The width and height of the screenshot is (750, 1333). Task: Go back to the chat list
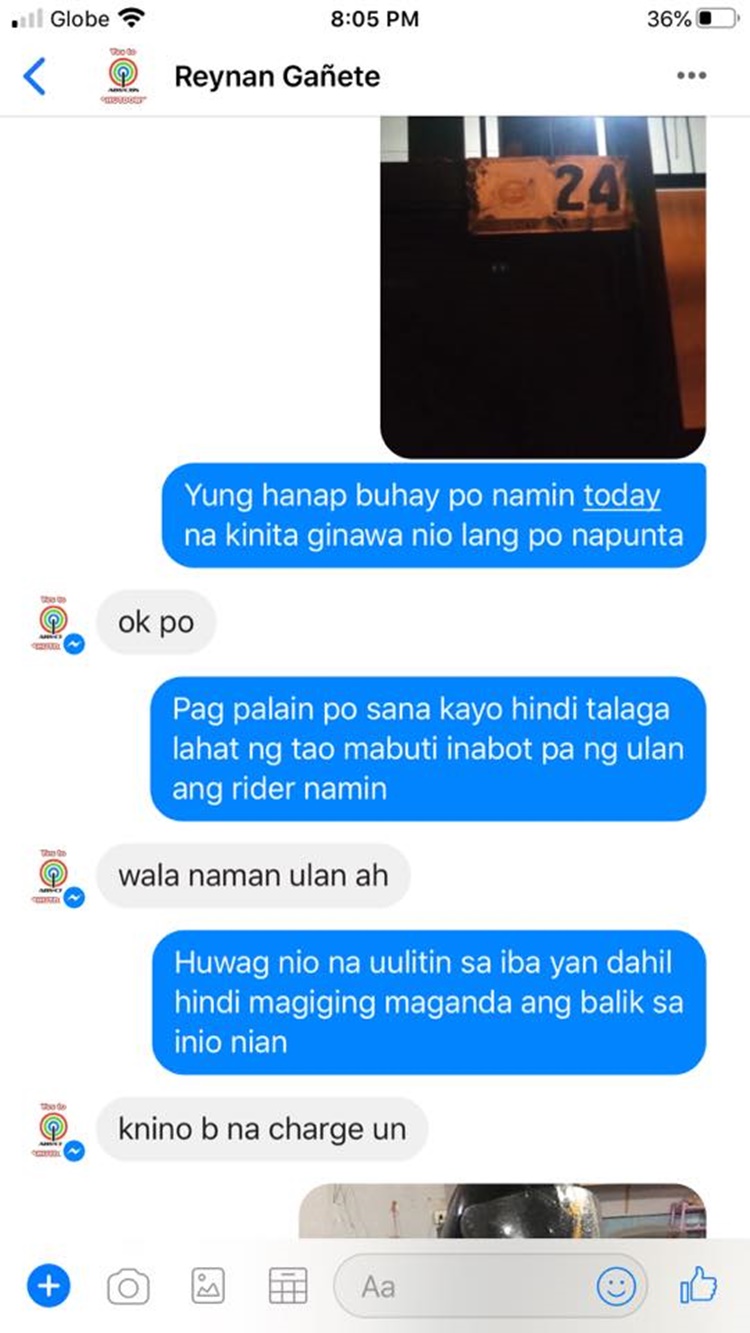(35, 76)
